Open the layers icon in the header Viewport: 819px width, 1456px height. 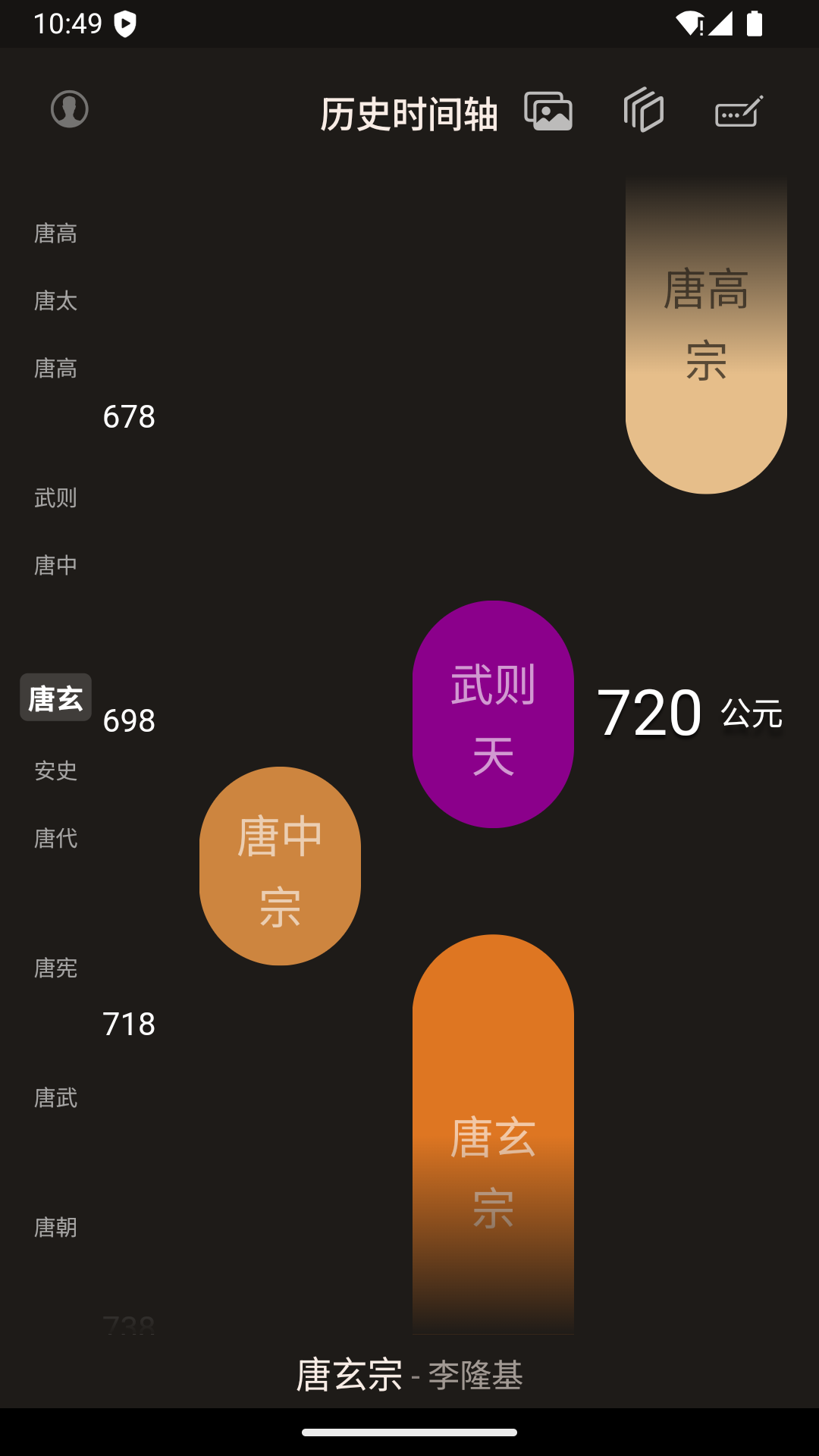coord(644,111)
